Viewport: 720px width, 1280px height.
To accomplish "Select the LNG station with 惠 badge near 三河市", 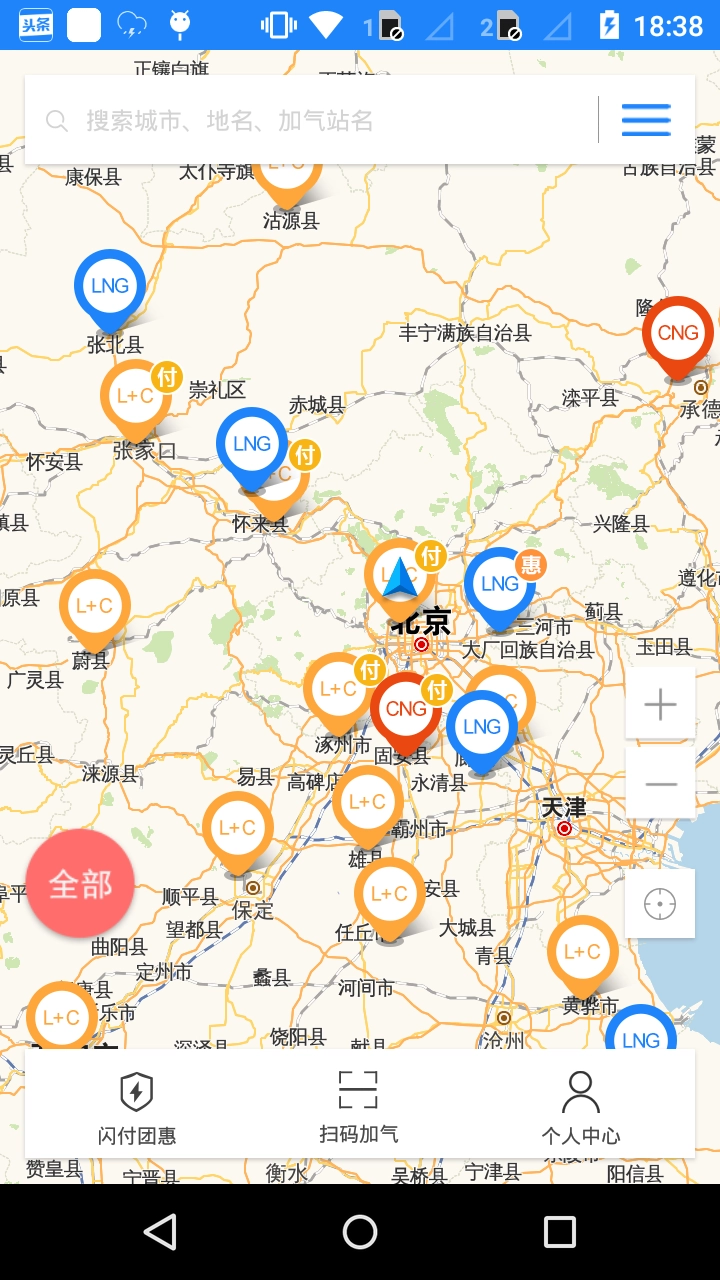I will [499, 584].
